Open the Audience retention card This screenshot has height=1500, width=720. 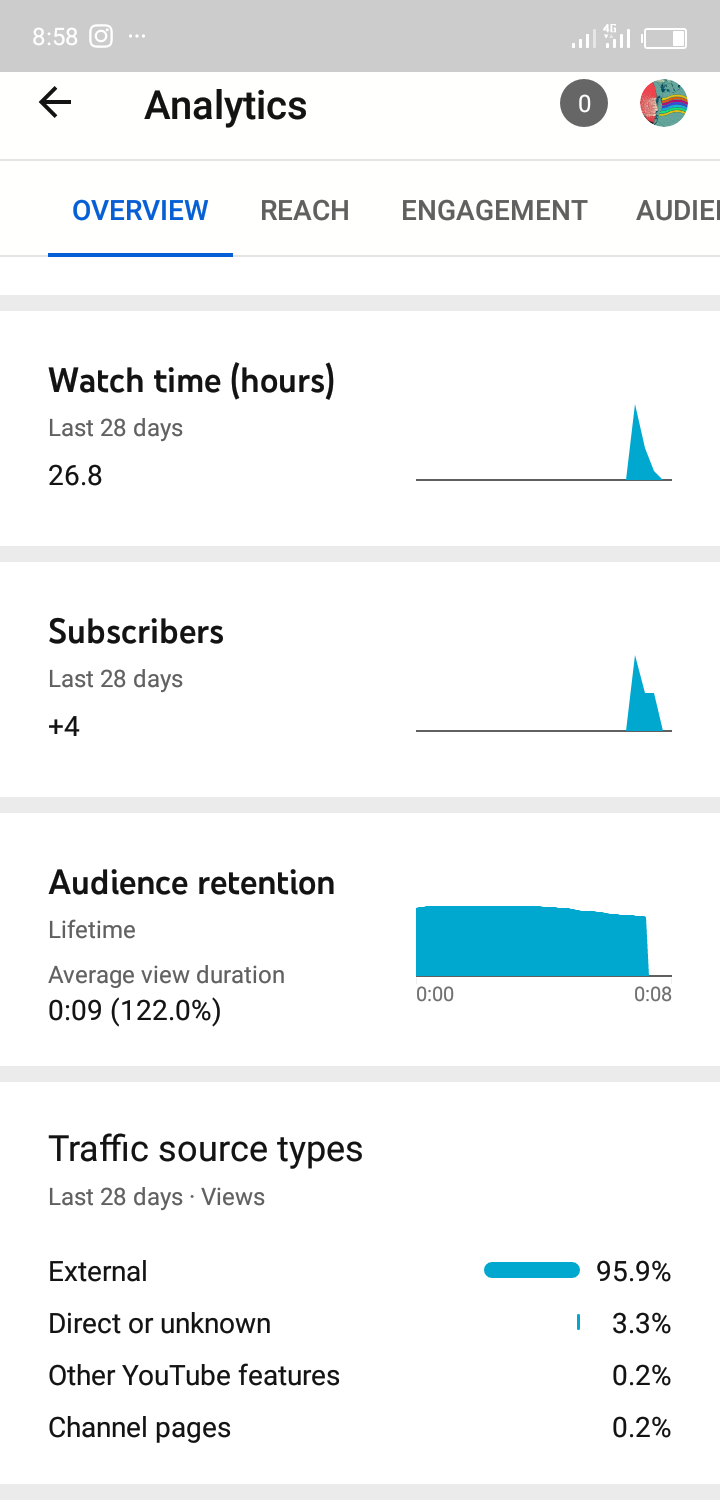pos(360,940)
